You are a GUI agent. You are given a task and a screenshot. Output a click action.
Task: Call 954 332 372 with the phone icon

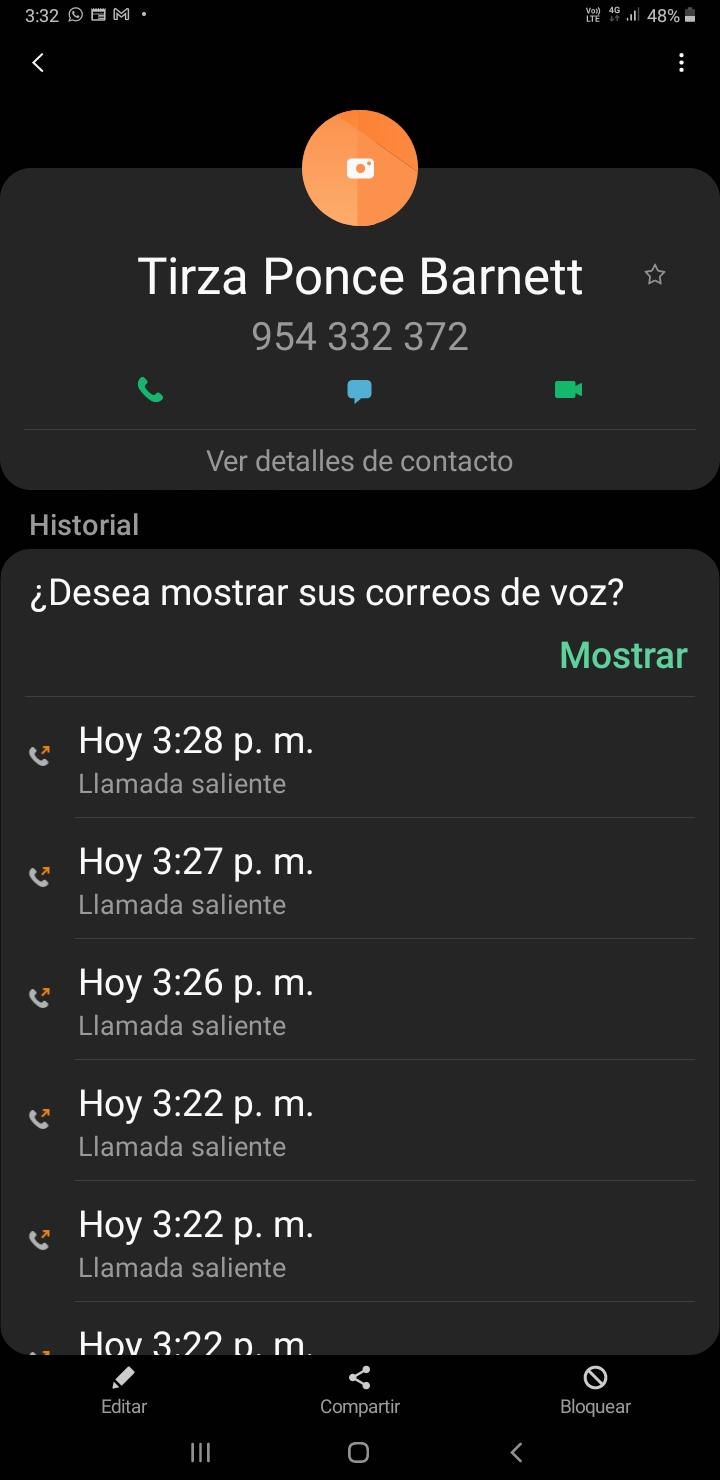click(150, 390)
